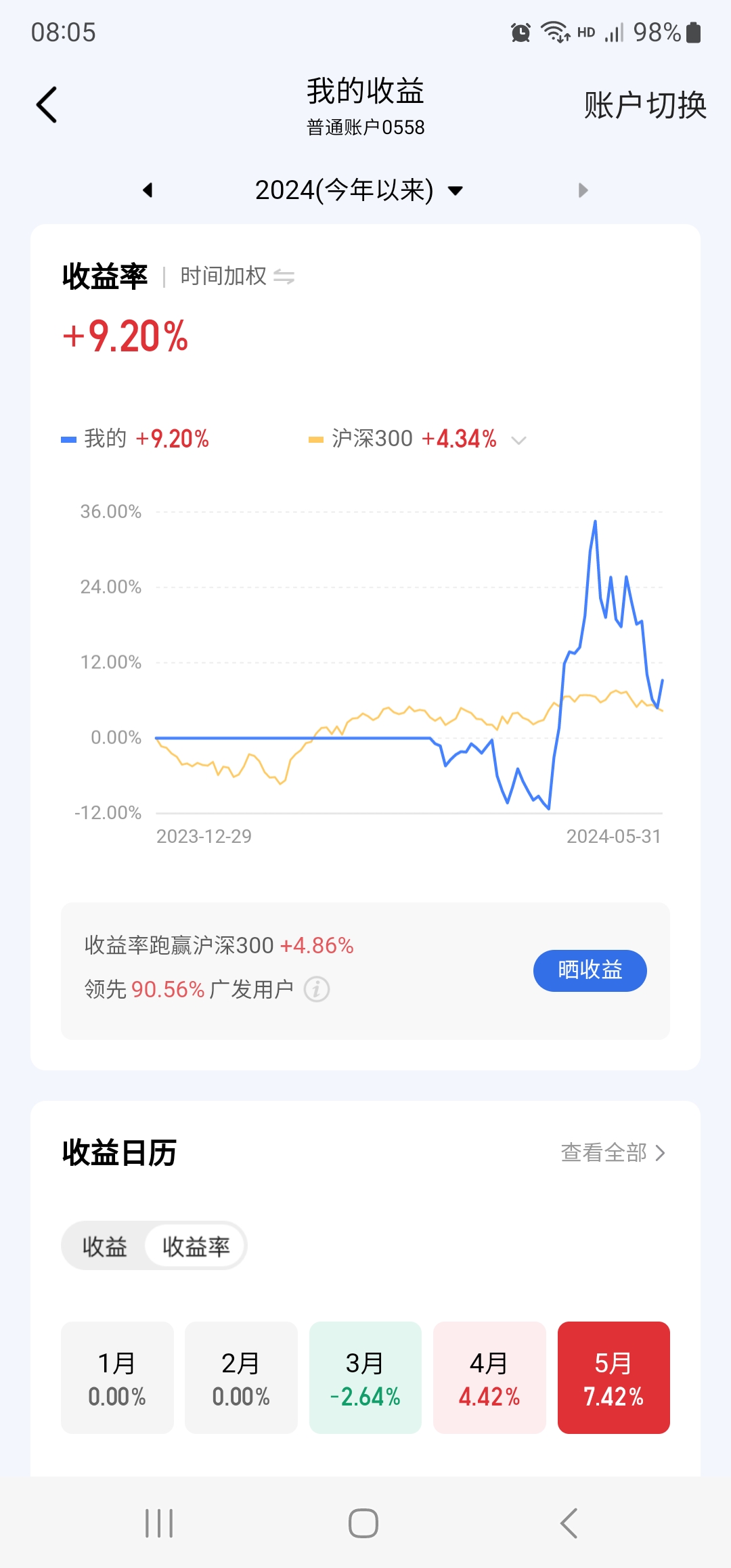The height and width of the screenshot is (1568, 731).
Task: Tap the system home button
Action: point(363,1523)
